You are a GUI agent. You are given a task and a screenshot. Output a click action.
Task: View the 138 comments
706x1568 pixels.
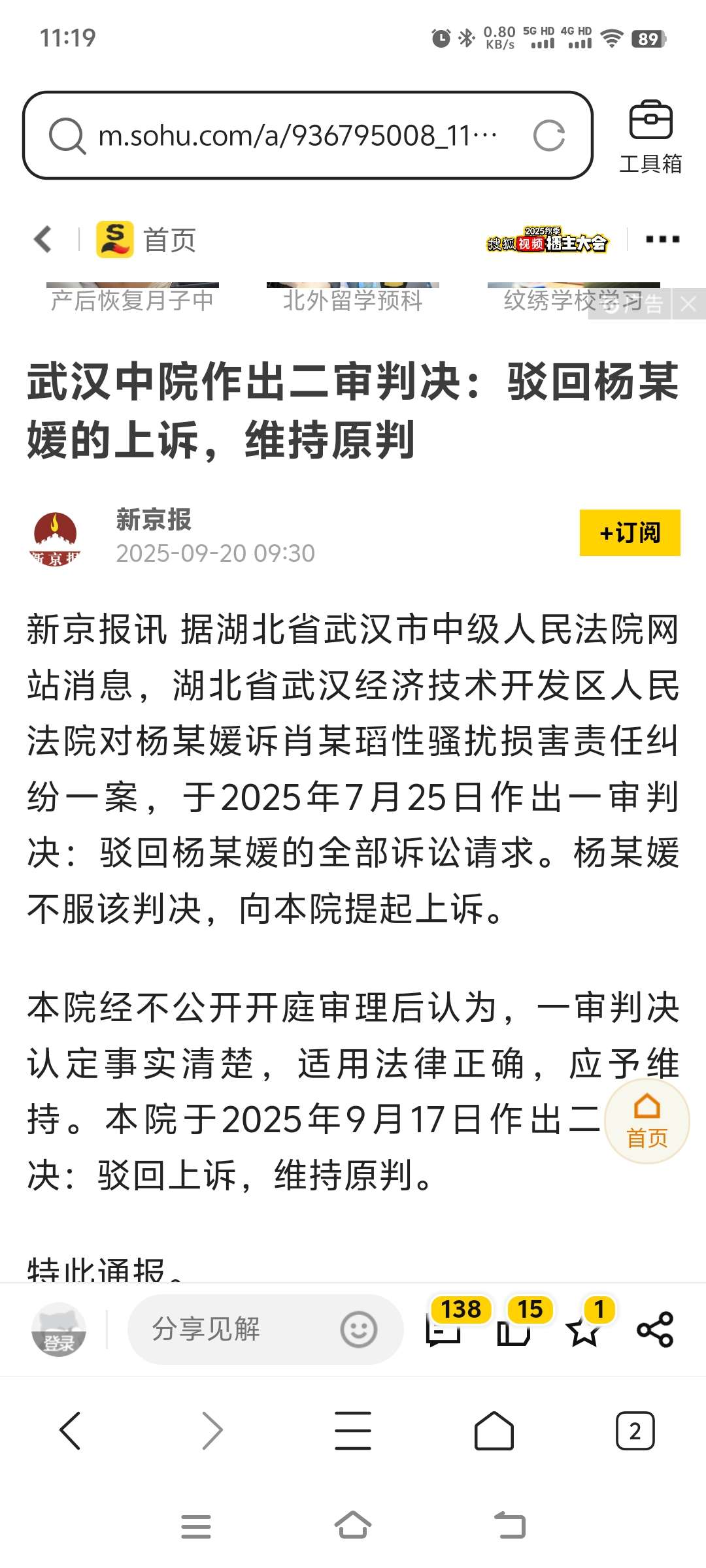pyautogui.click(x=445, y=1326)
